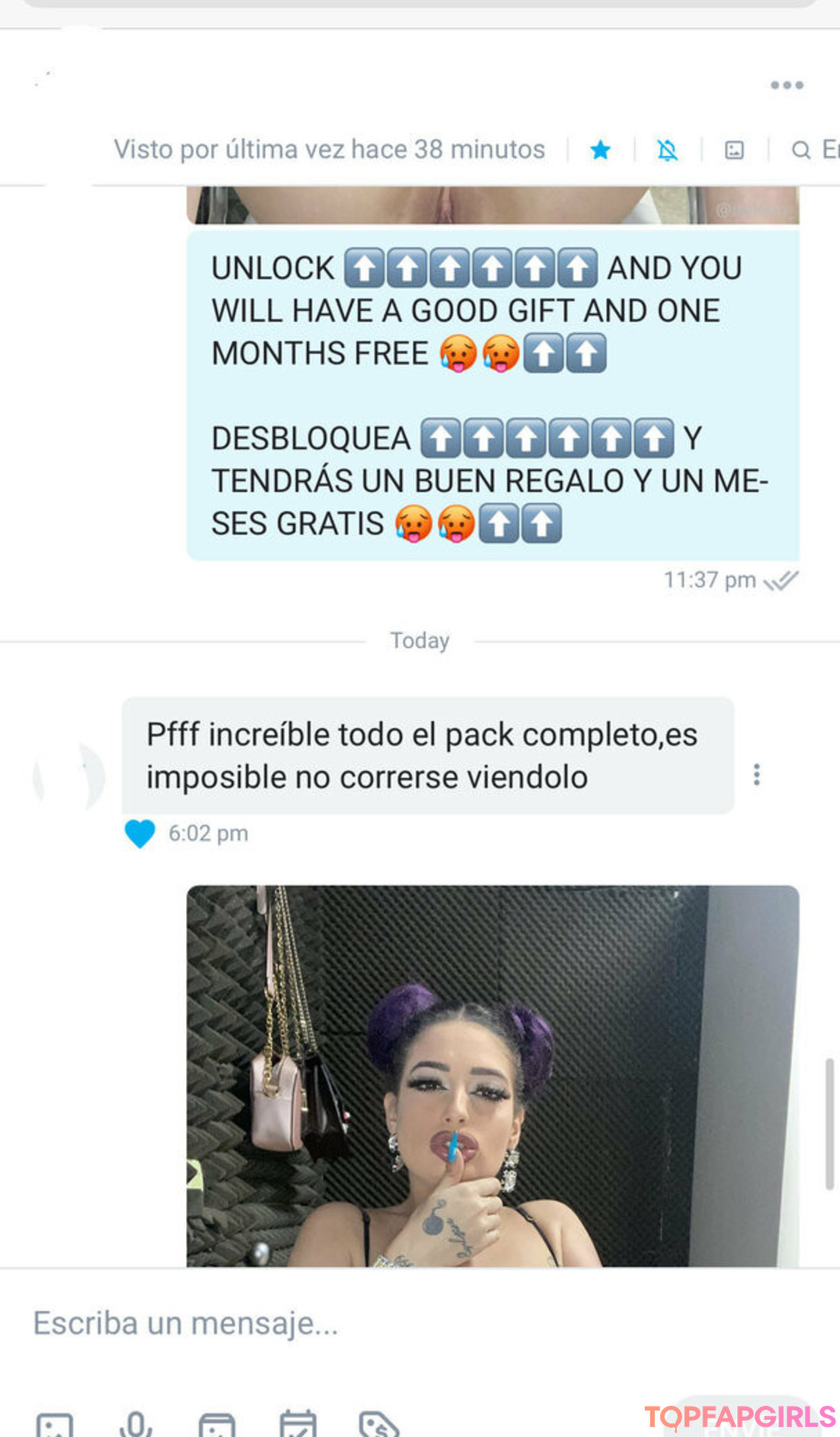Open the last image sent in chat

point(492,1075)
